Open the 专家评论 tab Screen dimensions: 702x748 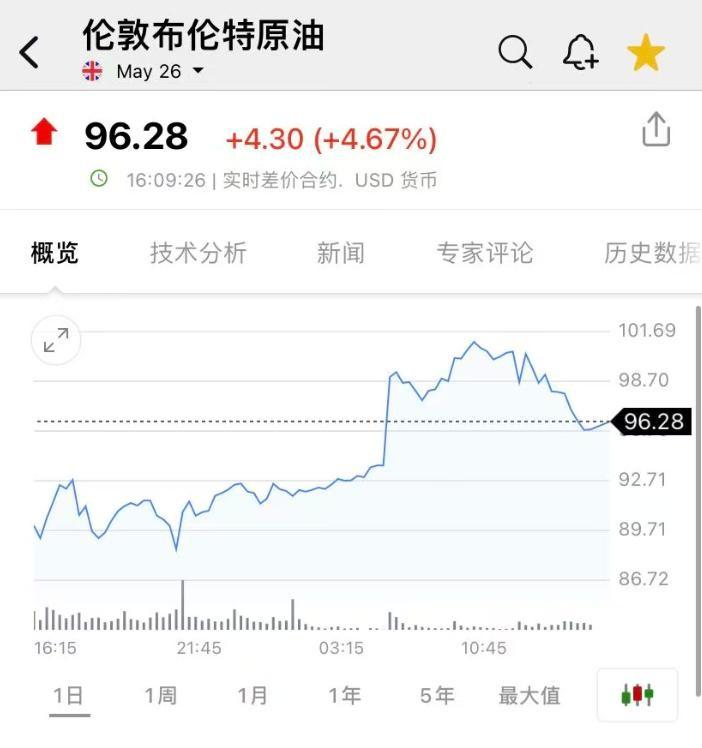[x=485, y=253]
